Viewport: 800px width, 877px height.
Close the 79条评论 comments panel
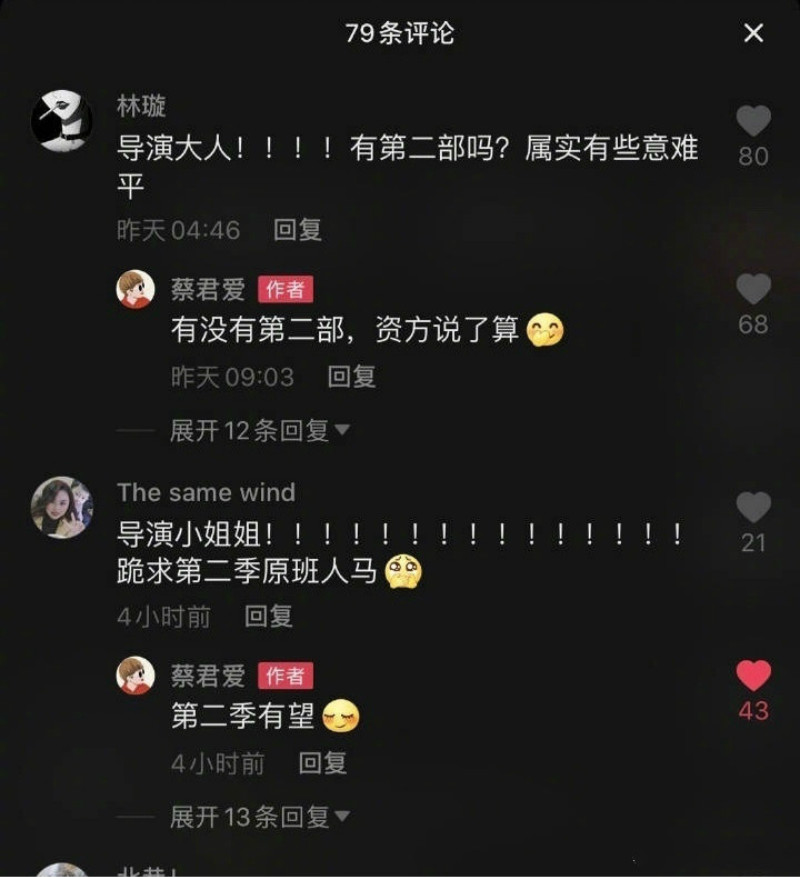tap(753, 33)
